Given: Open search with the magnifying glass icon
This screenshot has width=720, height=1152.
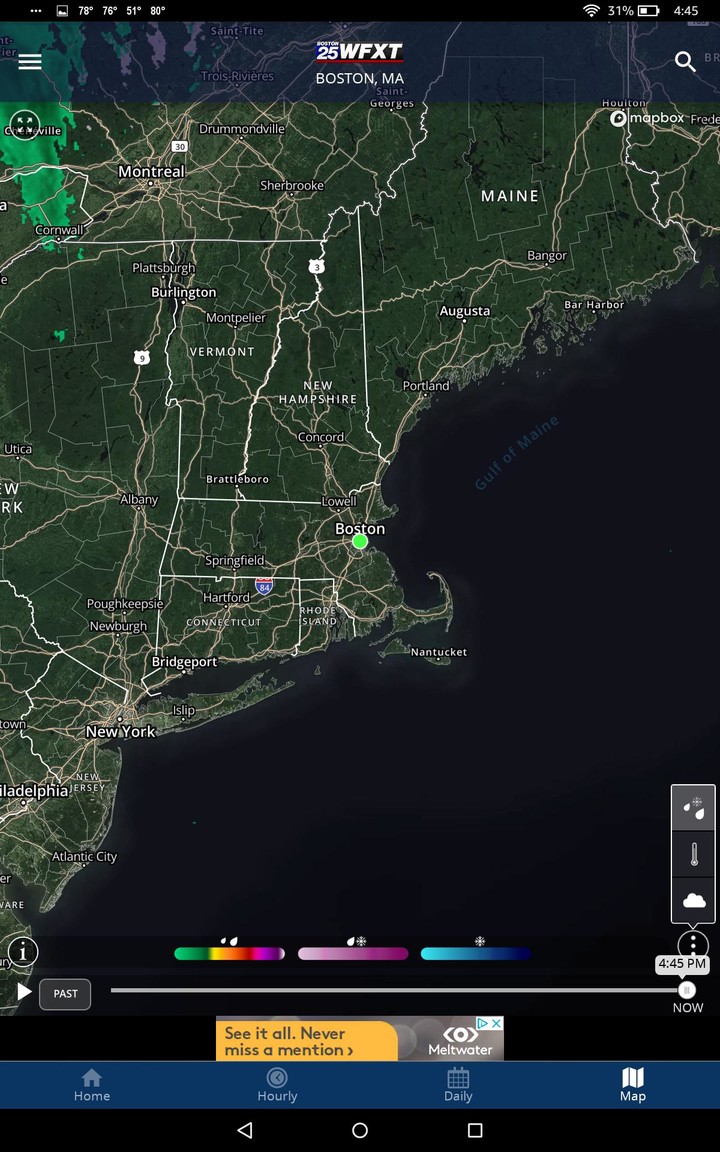Looking at the screenshot, I should coord(685,61).
